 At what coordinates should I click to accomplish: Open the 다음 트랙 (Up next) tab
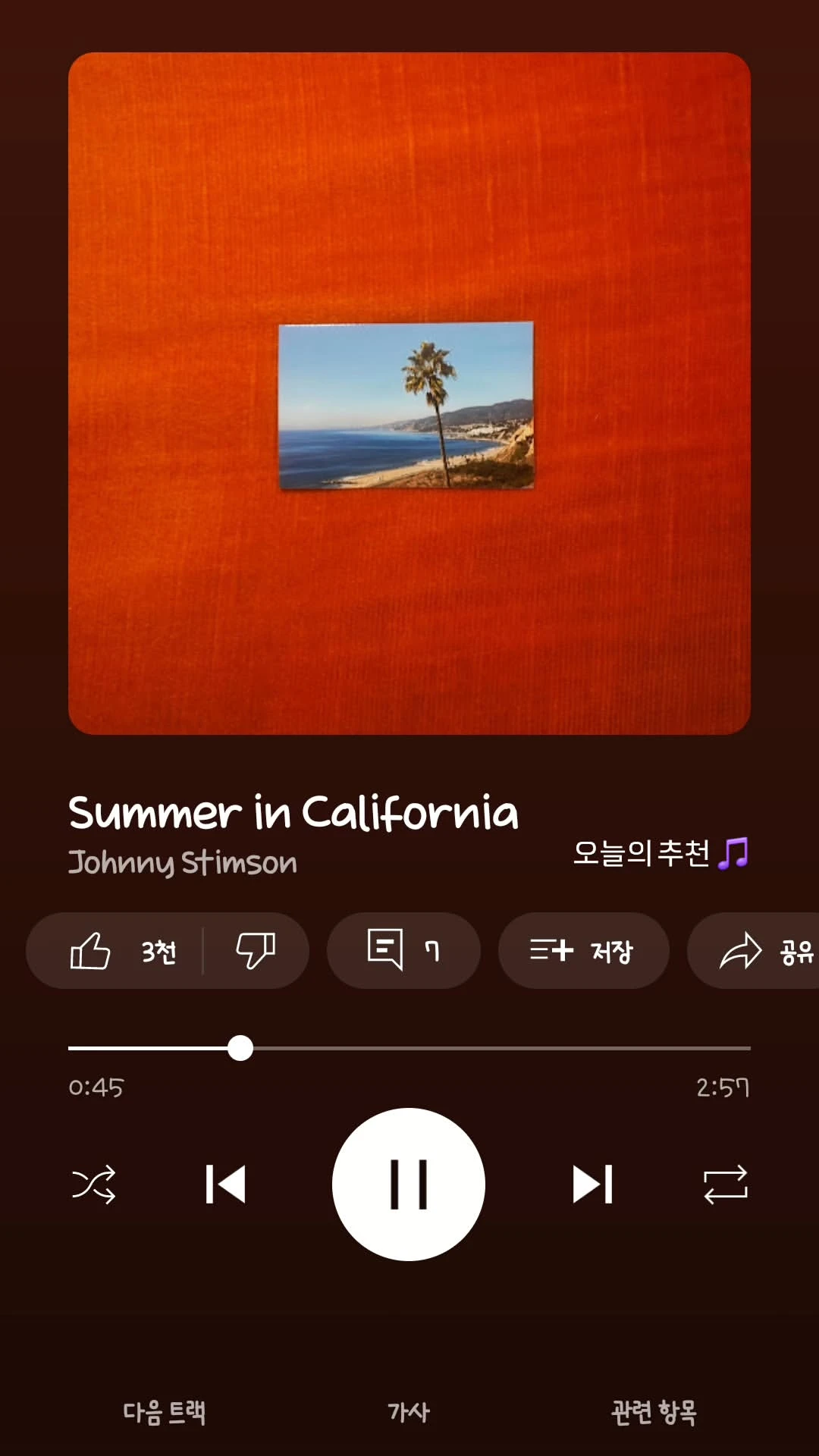164,1412
